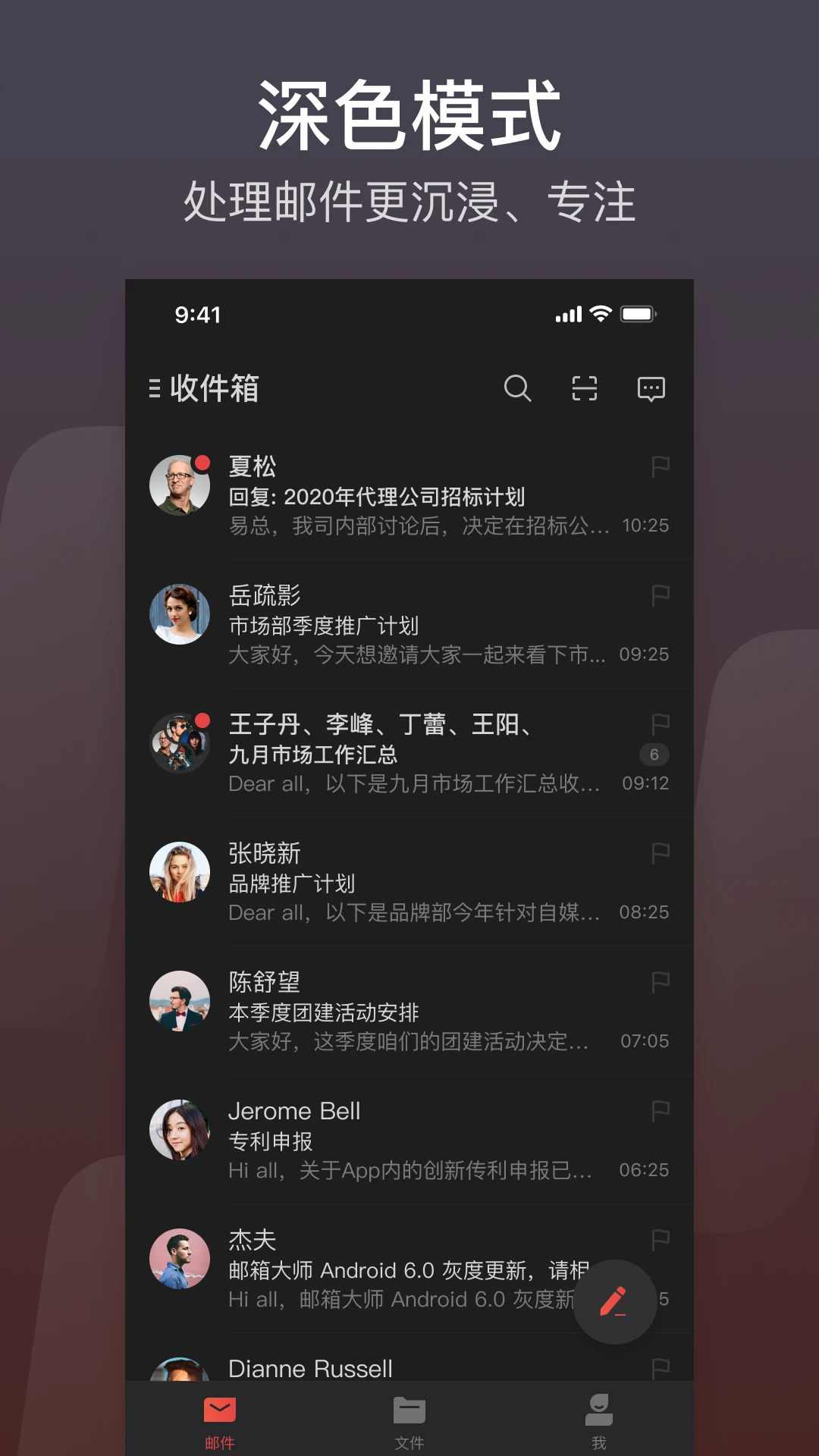Tap the 王子丹 group avatar with red dot
The width and height of the screenshot is (819, 1456).
pyautogui.click(x=180, y=743)
